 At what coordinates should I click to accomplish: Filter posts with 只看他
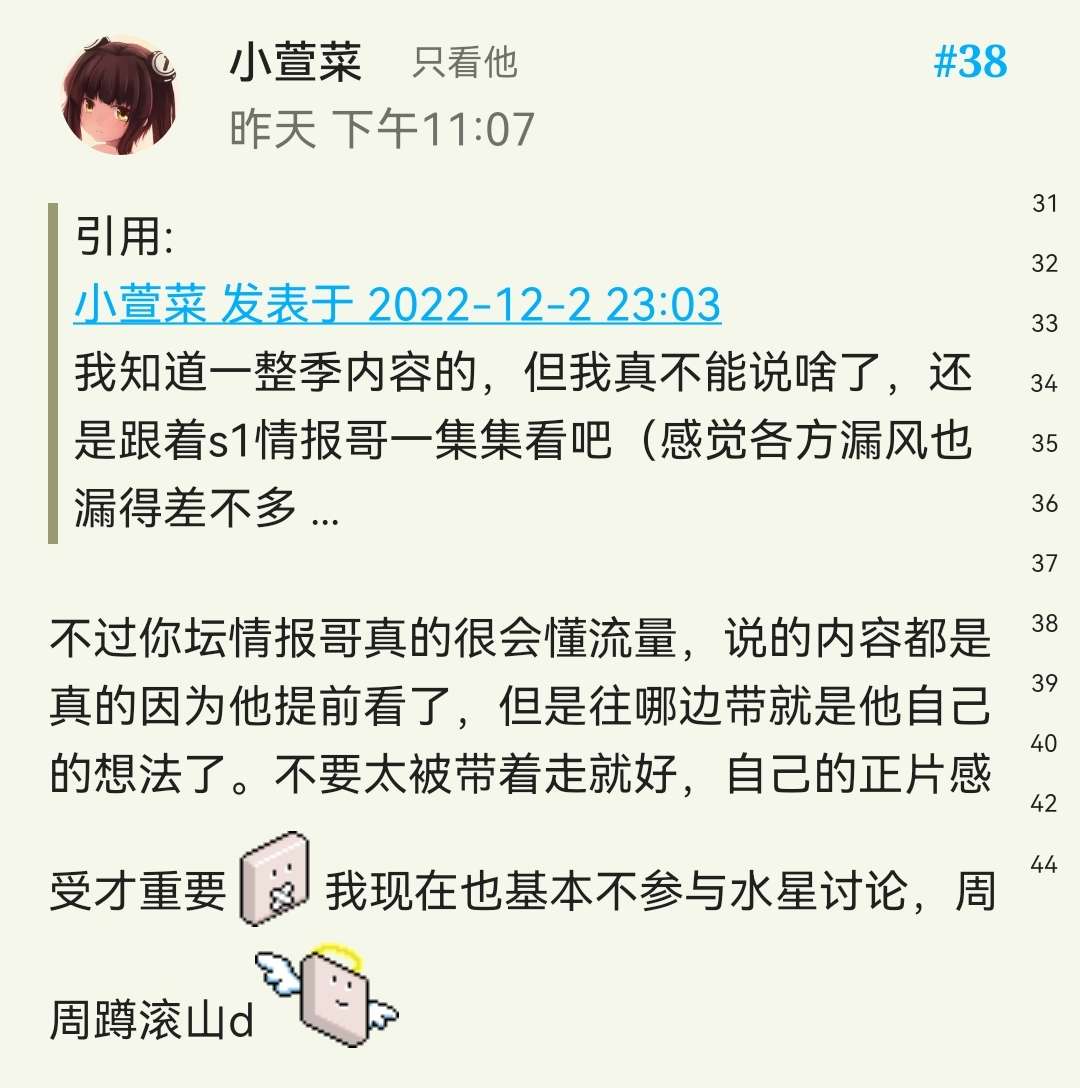[465, 63]
